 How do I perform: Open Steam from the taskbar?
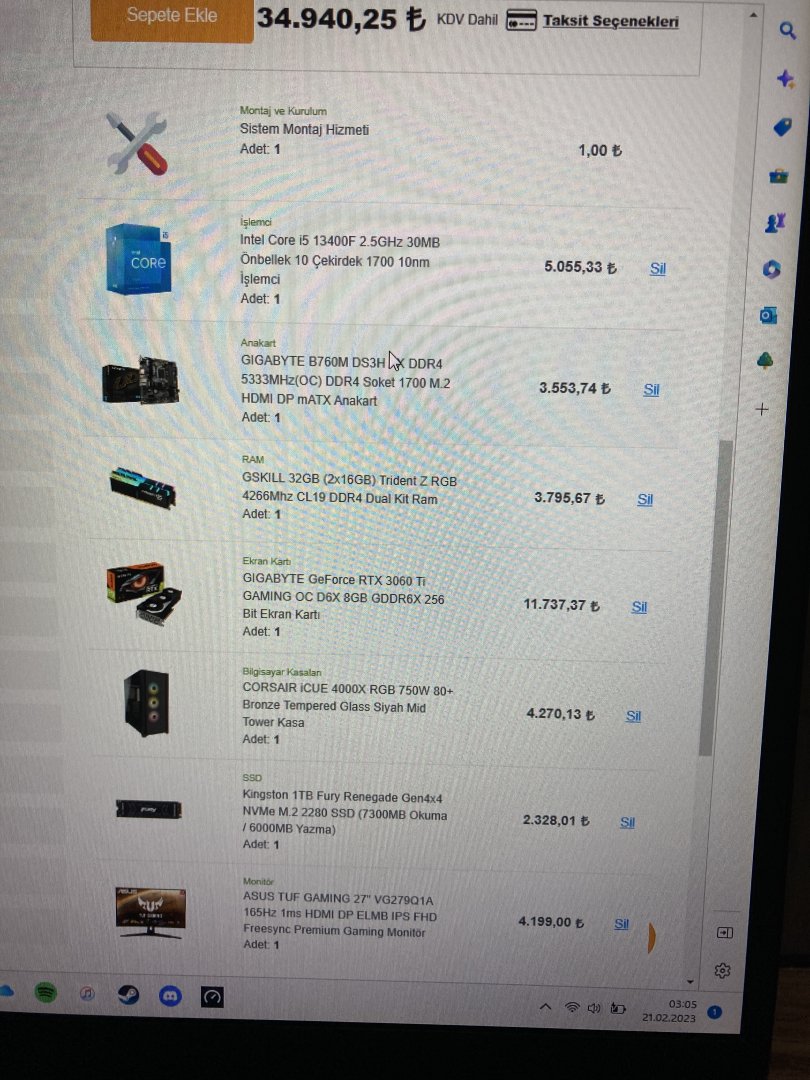(x=129, y=995)
